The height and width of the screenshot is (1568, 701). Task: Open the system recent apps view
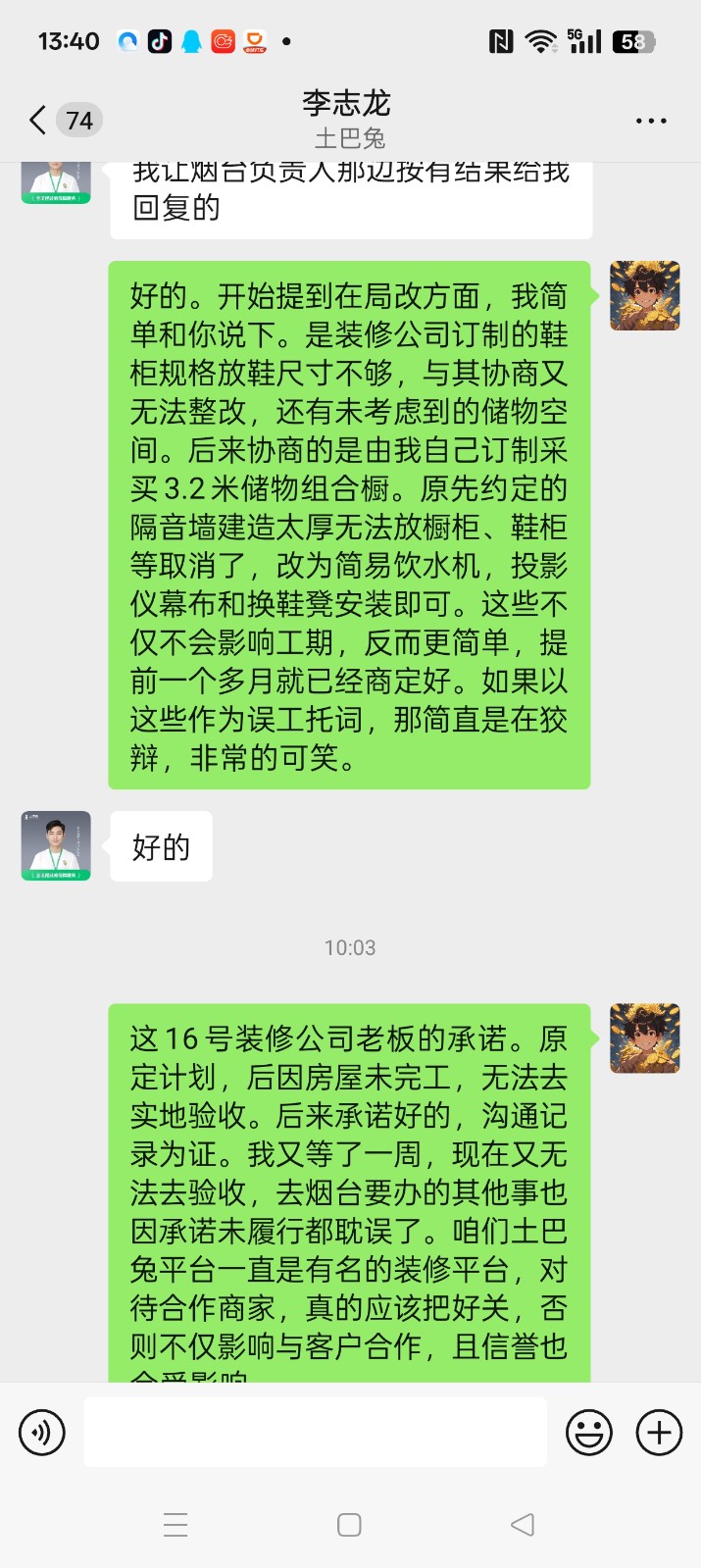(175, 1525)
